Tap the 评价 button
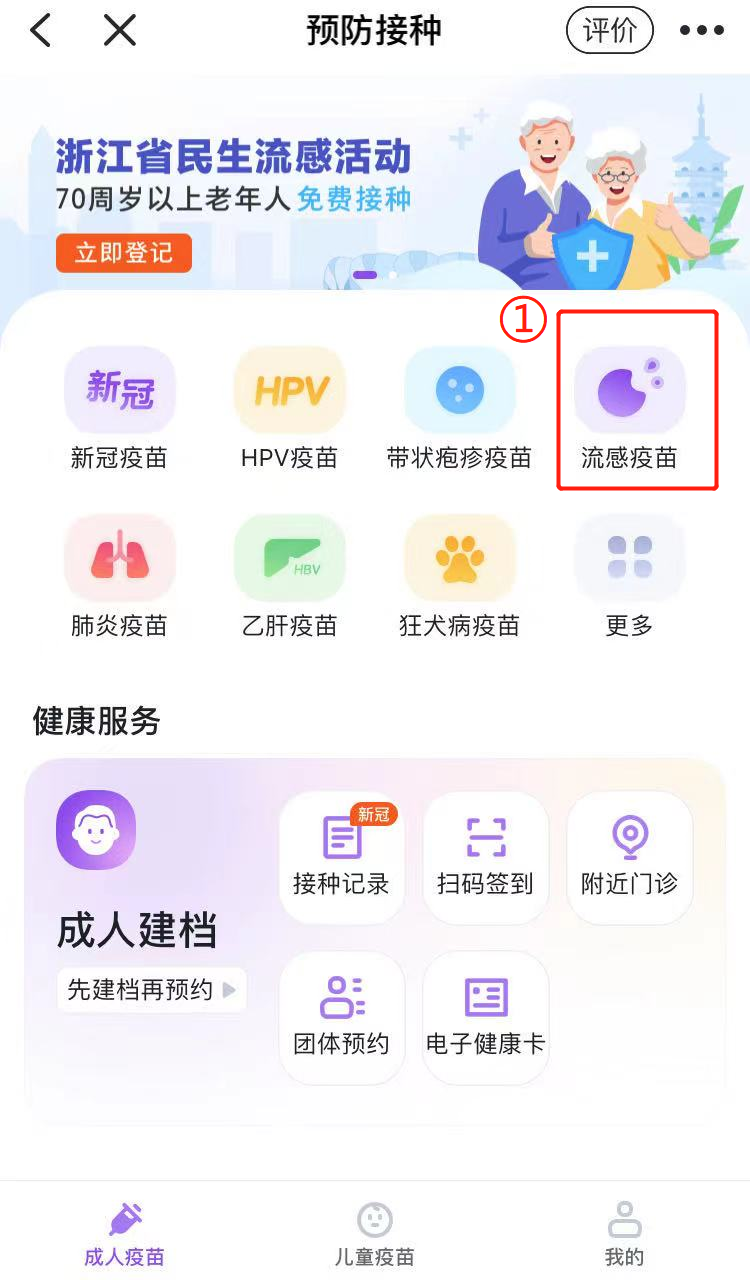Image resolution: width=750 pixels, height=1280 pixels. (609, 31)
